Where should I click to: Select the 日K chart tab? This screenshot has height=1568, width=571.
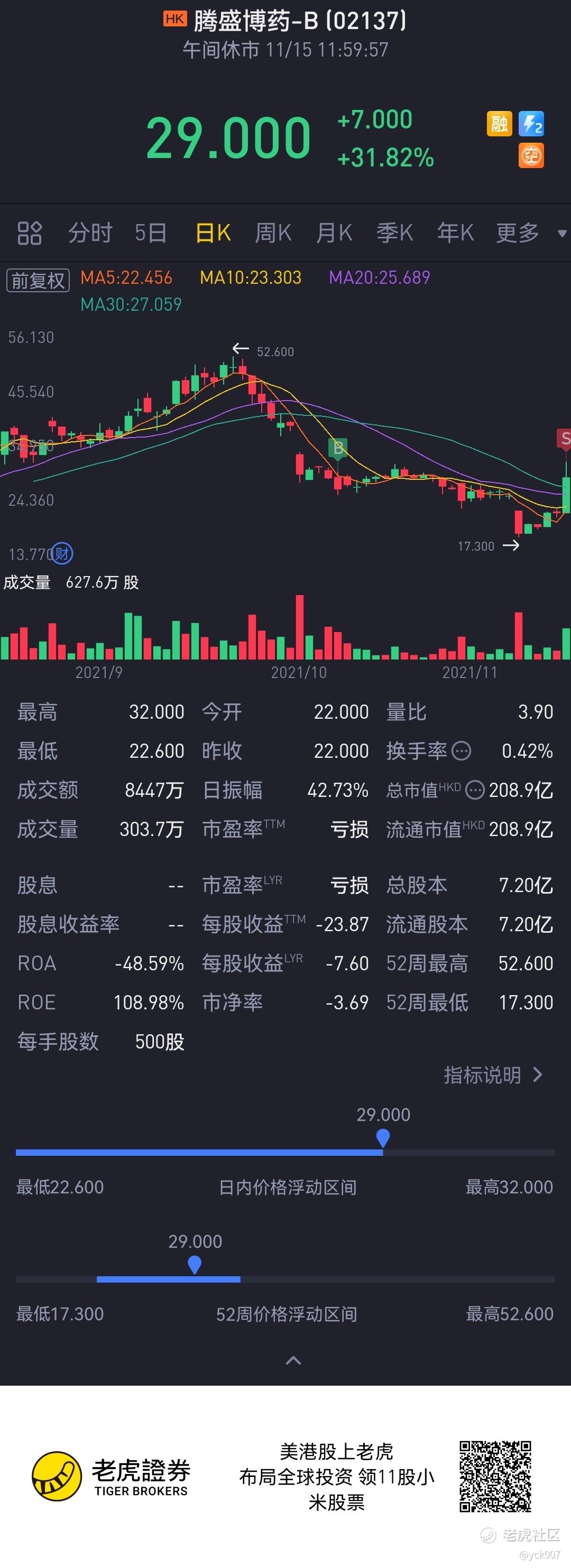click(213, 233)
